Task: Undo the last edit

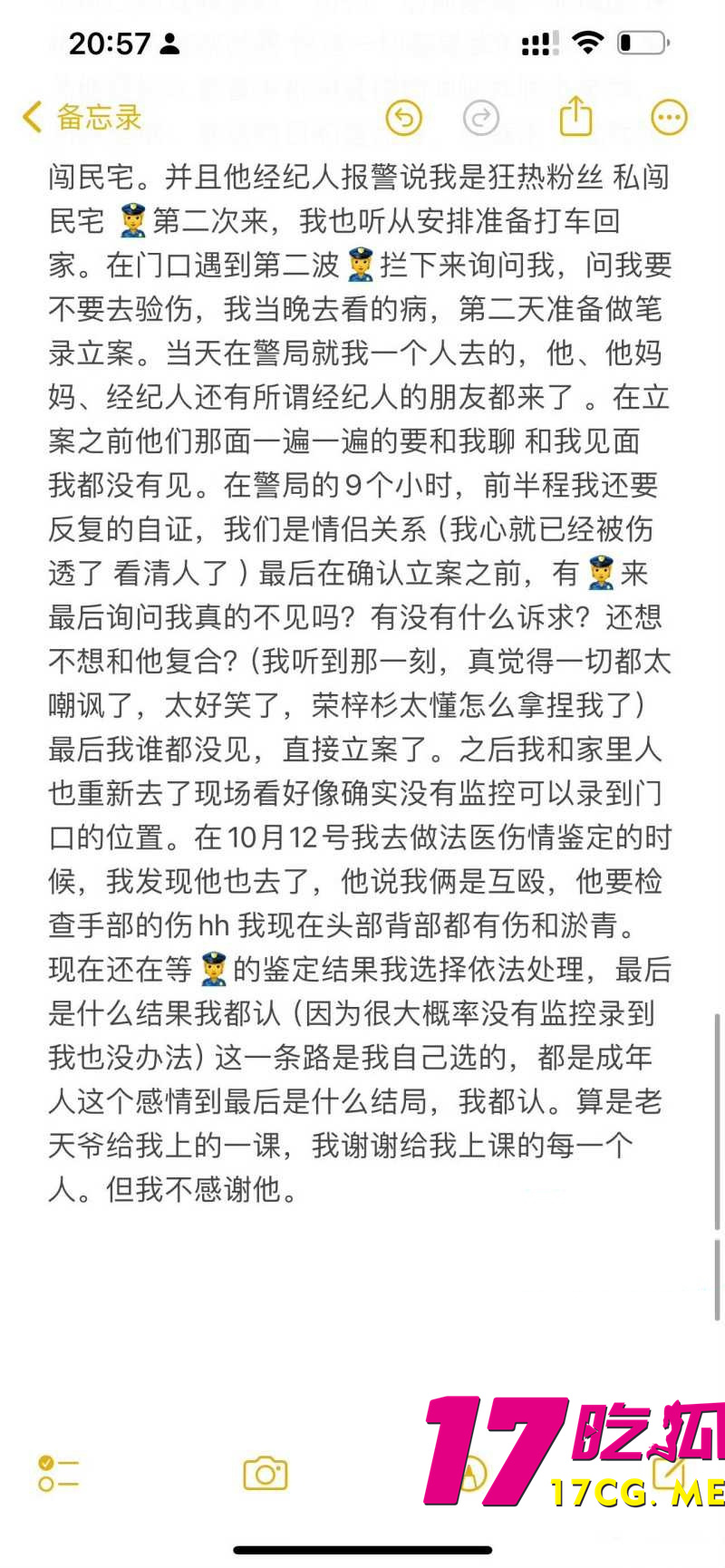Action: 404,118
